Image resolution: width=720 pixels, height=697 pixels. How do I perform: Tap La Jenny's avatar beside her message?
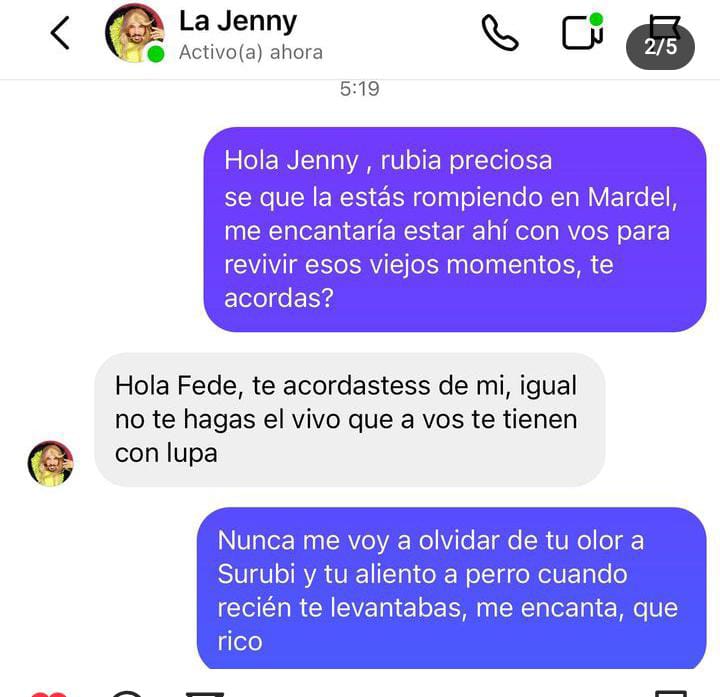coord(50,463)
